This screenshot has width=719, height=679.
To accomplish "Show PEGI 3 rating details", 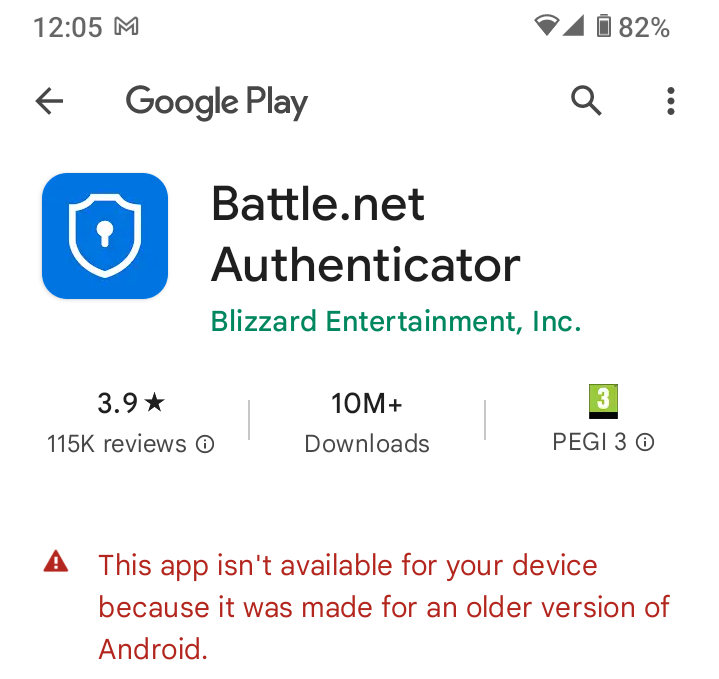I will pos(645,442).
